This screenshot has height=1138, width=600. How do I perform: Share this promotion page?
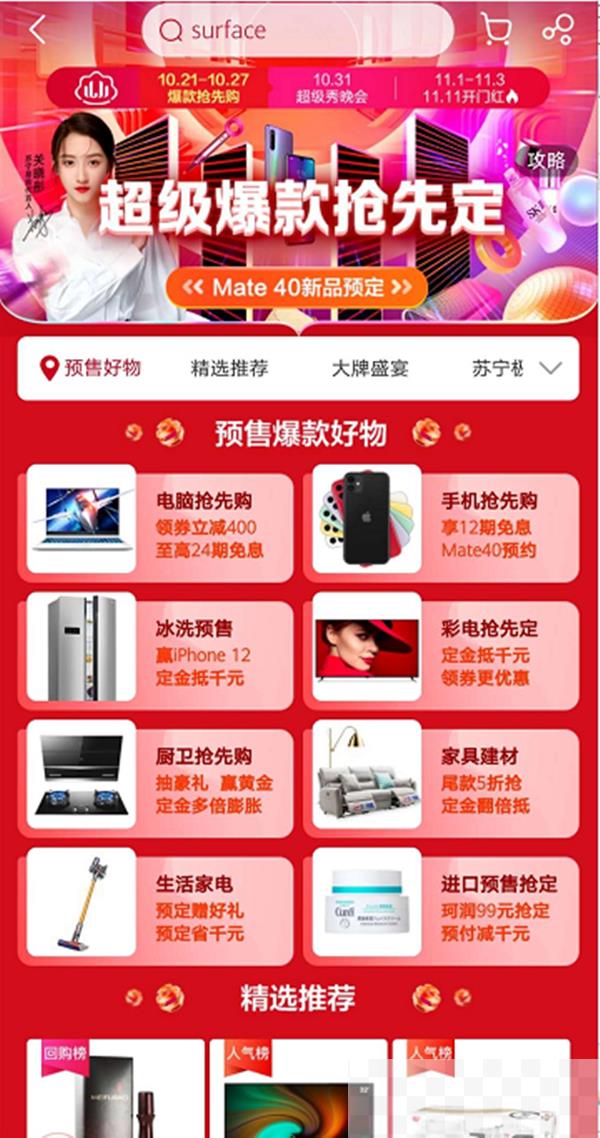(x=557, y=30)
